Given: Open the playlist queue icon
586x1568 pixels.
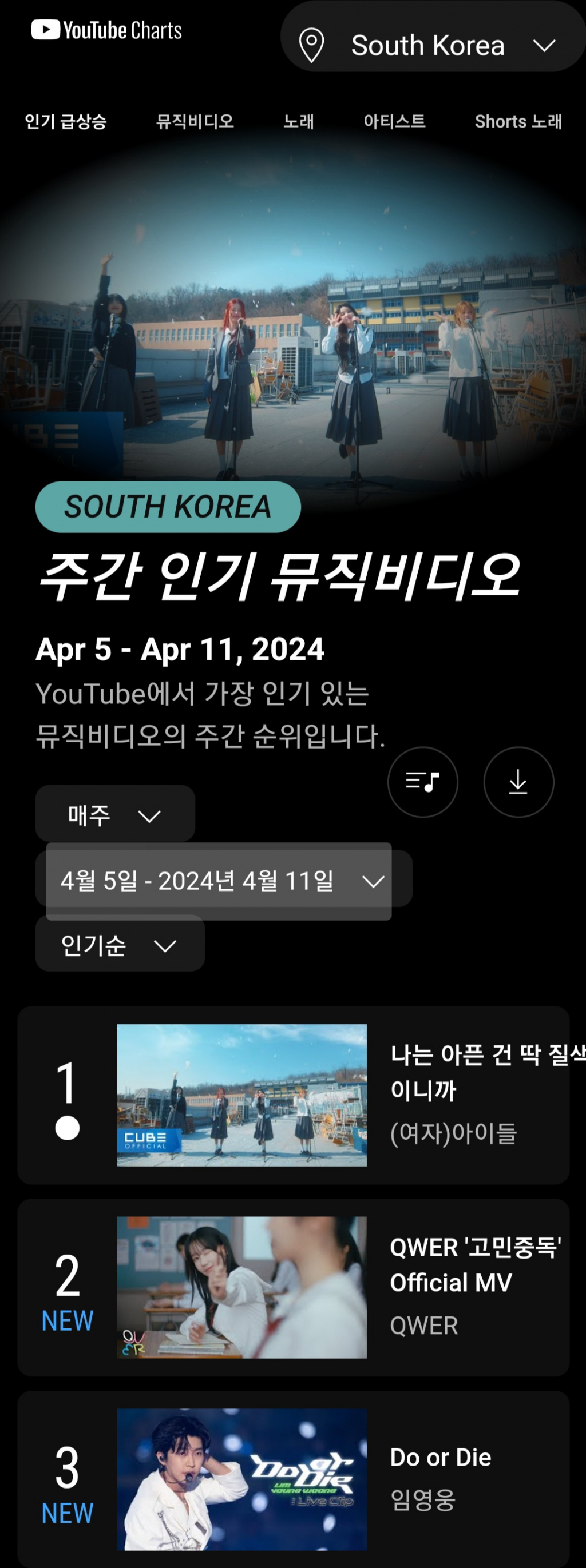Looking at the screenshot, I should [x=422, y=782].
